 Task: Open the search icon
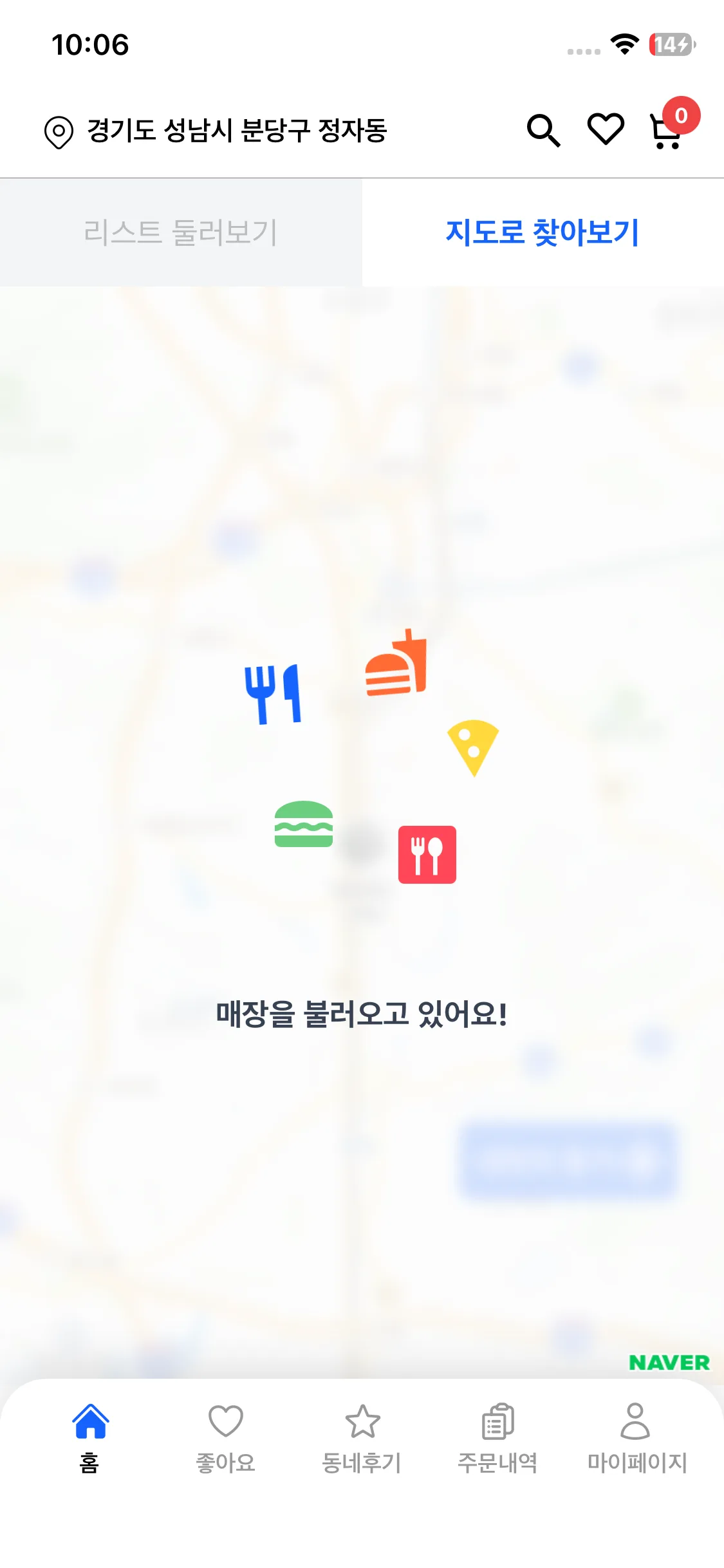(543, 131)
